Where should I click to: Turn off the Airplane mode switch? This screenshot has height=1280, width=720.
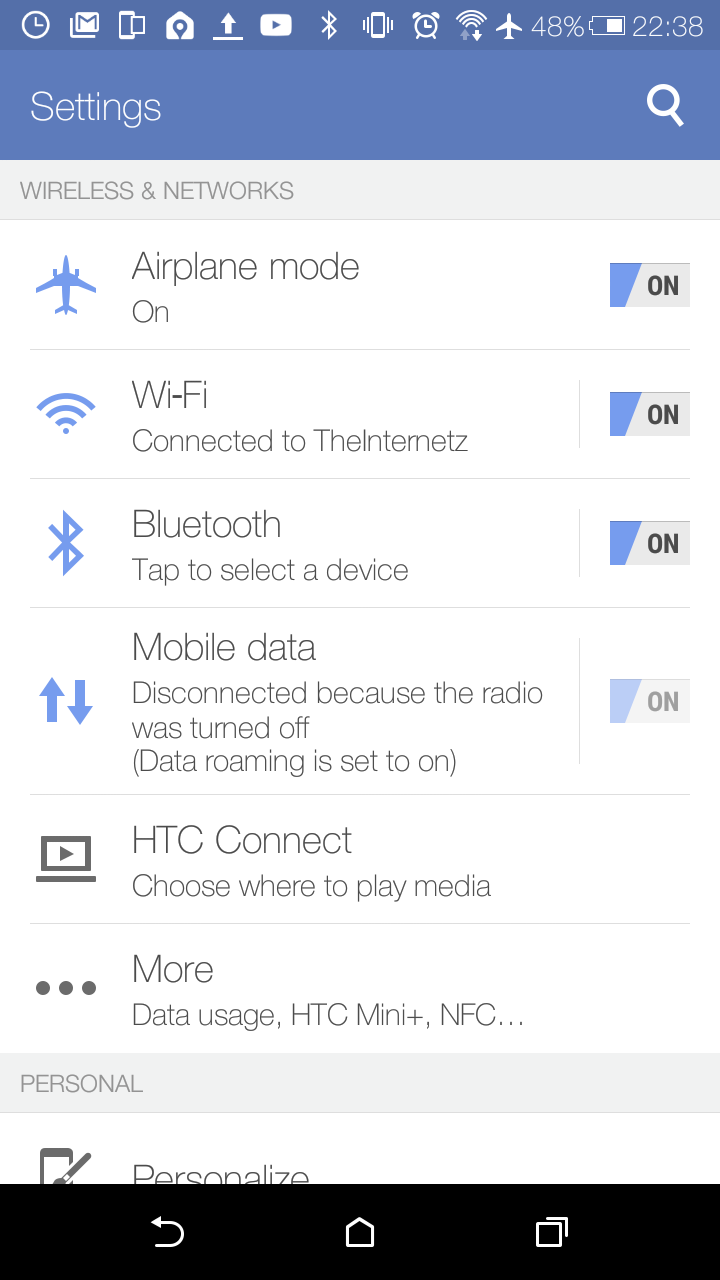pos(650,285)
